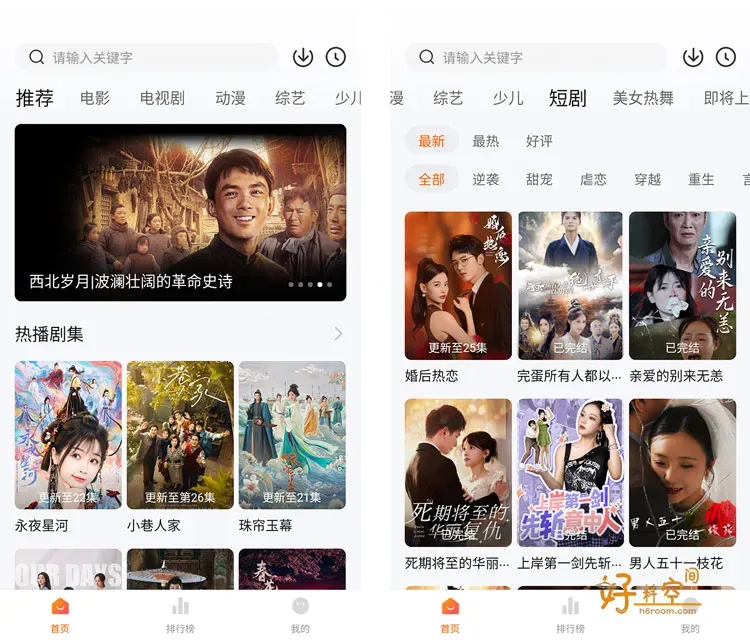This screenshot has height=640, width=750.
Task: Switch to the 电影 tab
Action: [x=95, y=98]
